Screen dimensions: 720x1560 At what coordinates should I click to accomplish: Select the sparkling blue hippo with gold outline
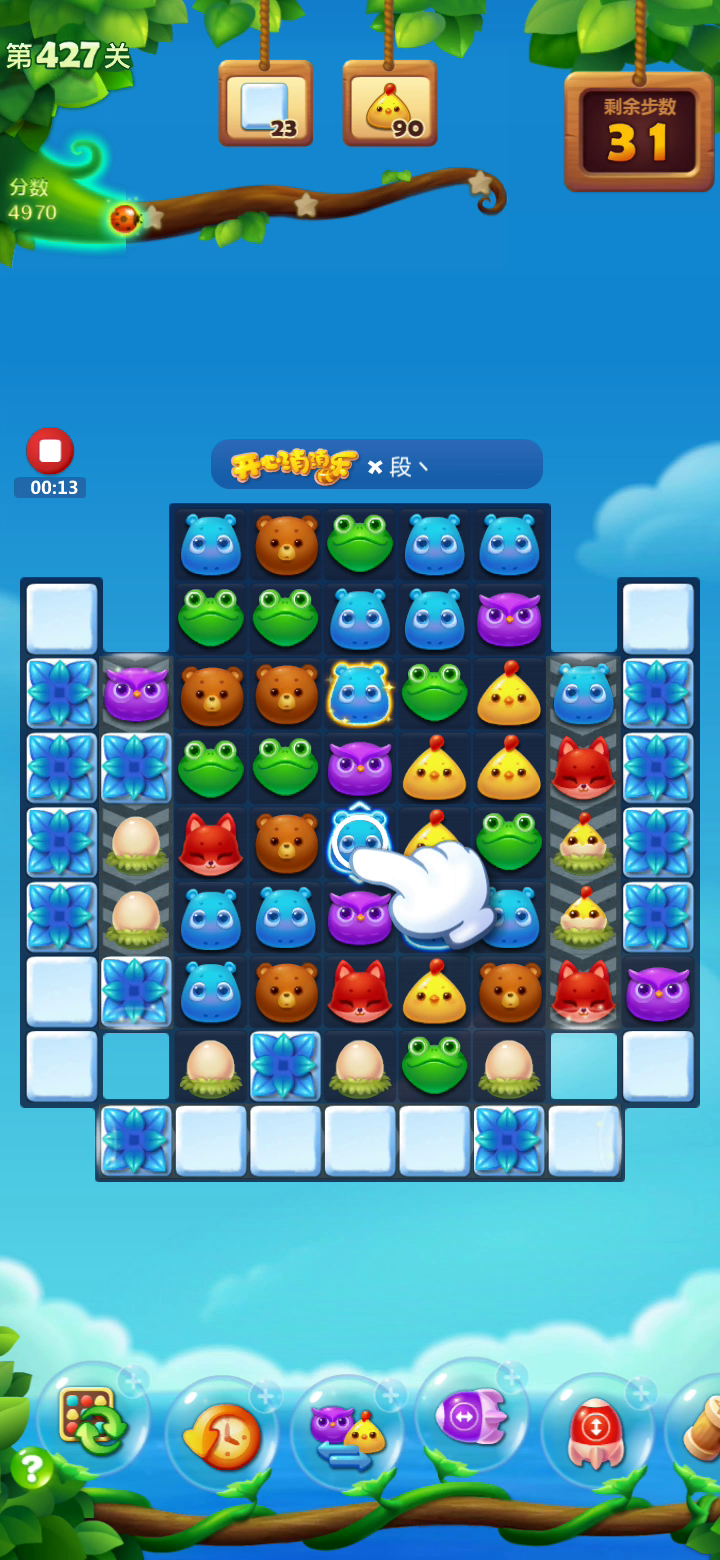click(x=360, y=693)
